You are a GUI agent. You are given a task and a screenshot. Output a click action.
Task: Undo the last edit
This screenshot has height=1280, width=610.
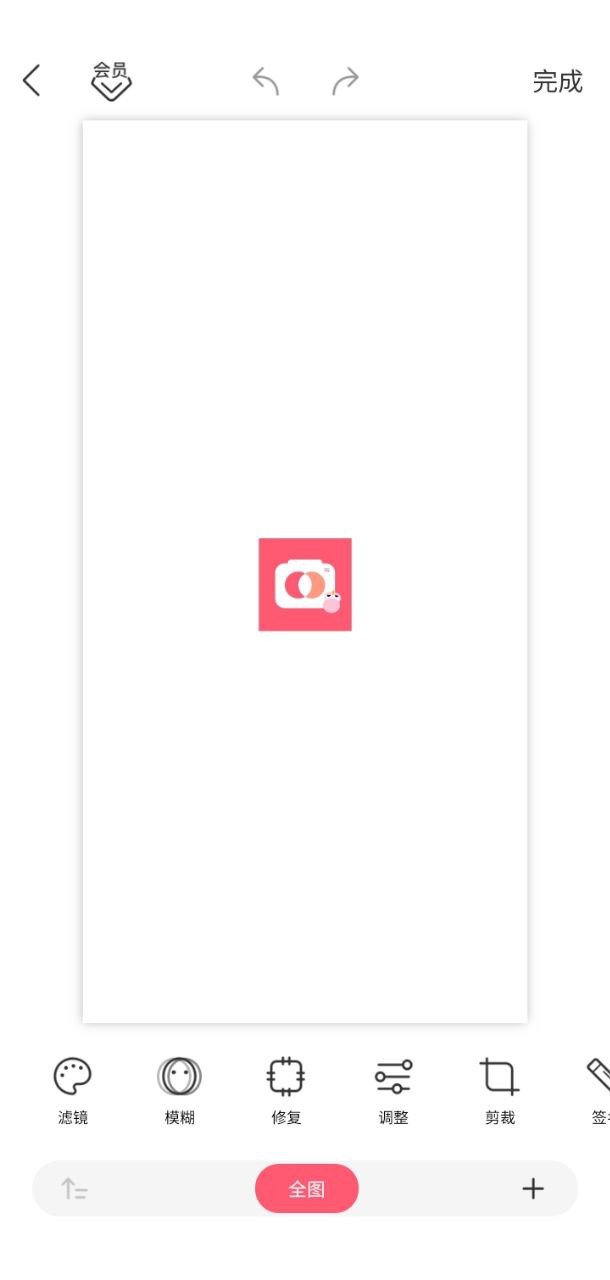pos(265,81)
